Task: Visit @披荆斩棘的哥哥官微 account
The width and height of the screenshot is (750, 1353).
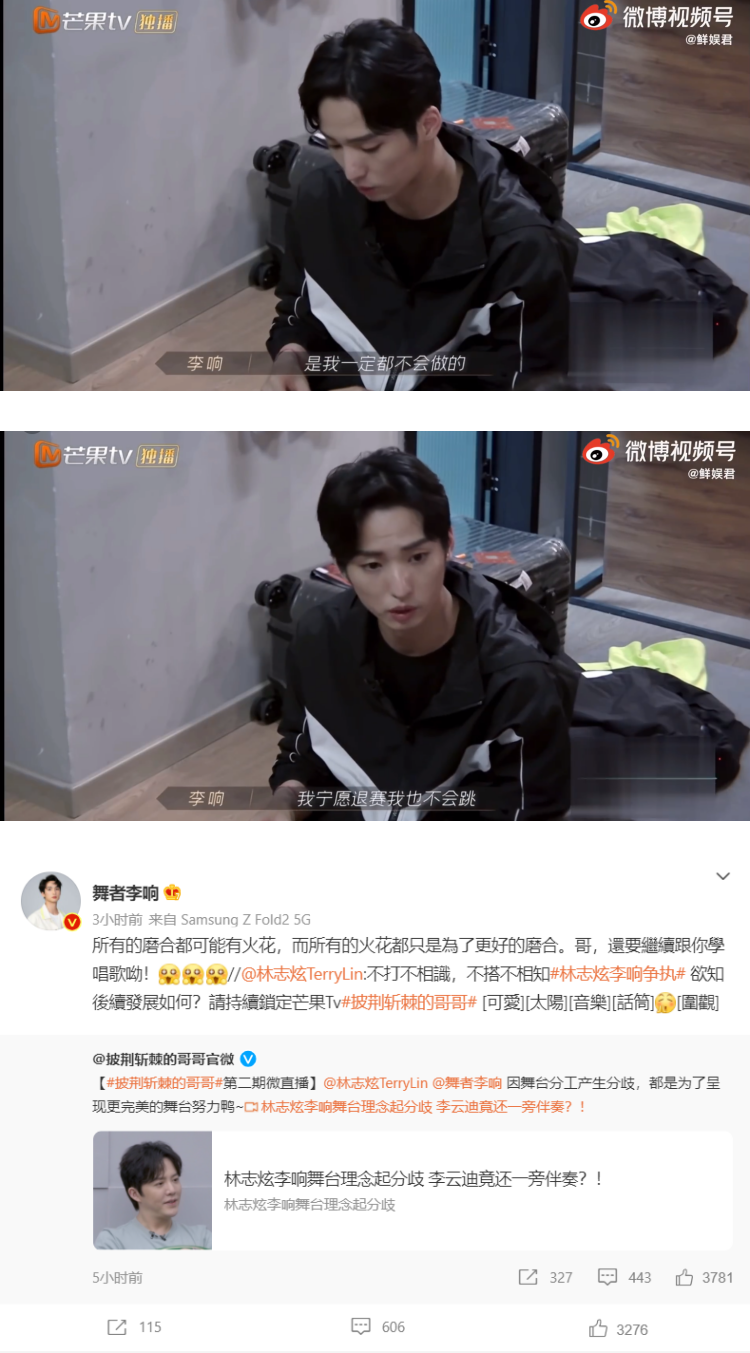Action: click(x=163, y=1058)
